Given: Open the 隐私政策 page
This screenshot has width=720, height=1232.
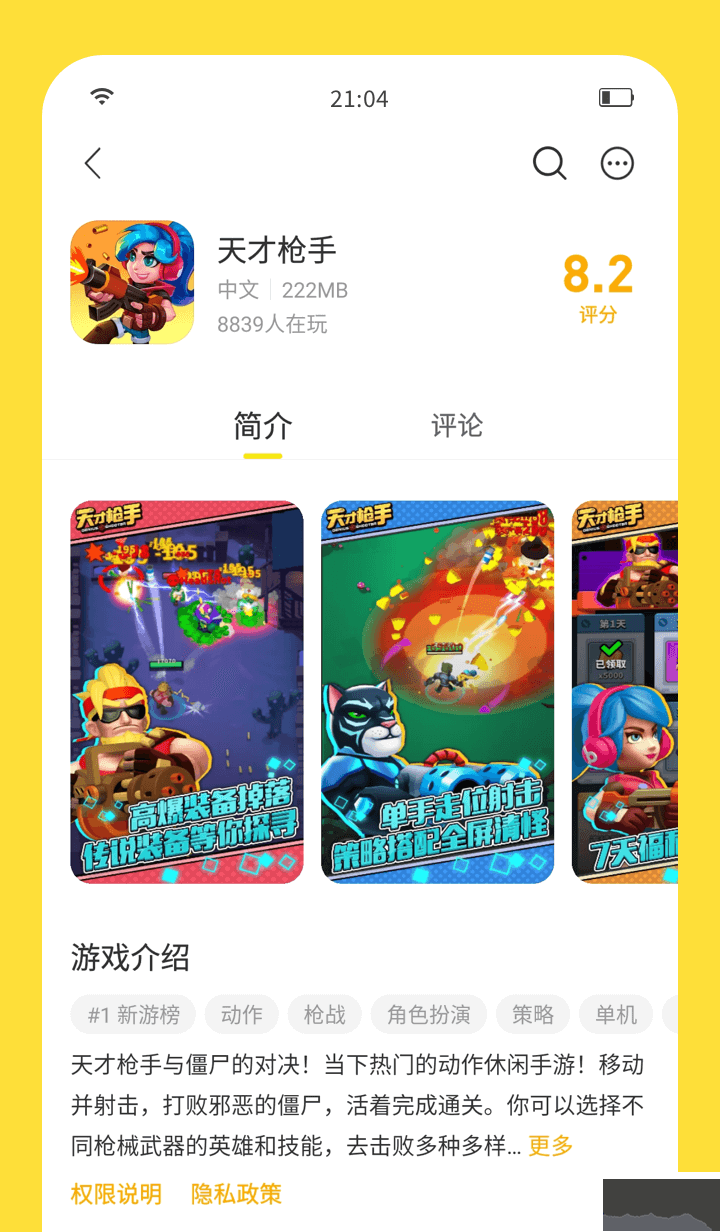Looking at the screenshot, I should point(236,1194).
